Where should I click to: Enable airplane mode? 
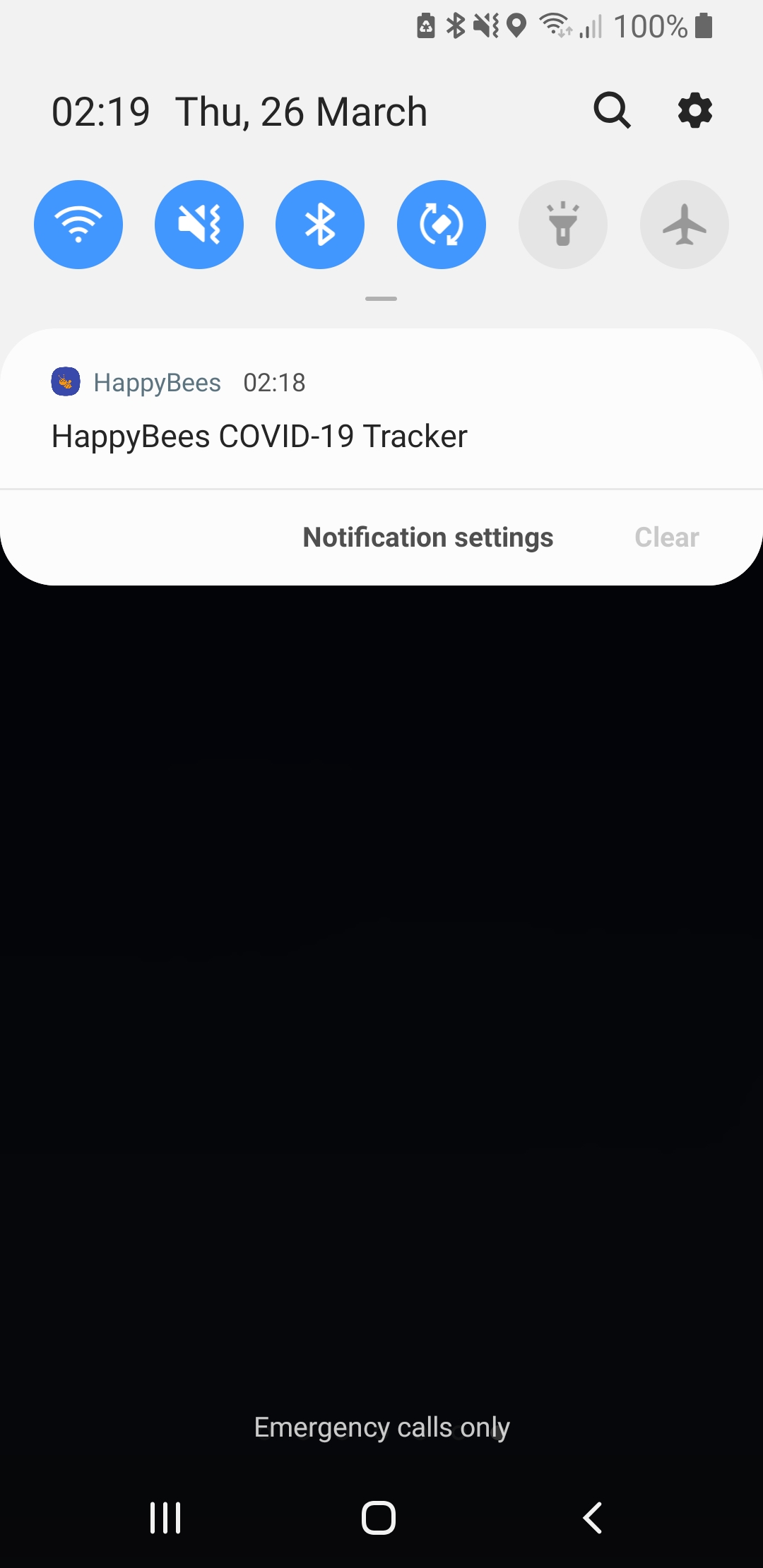click(684, 225)
